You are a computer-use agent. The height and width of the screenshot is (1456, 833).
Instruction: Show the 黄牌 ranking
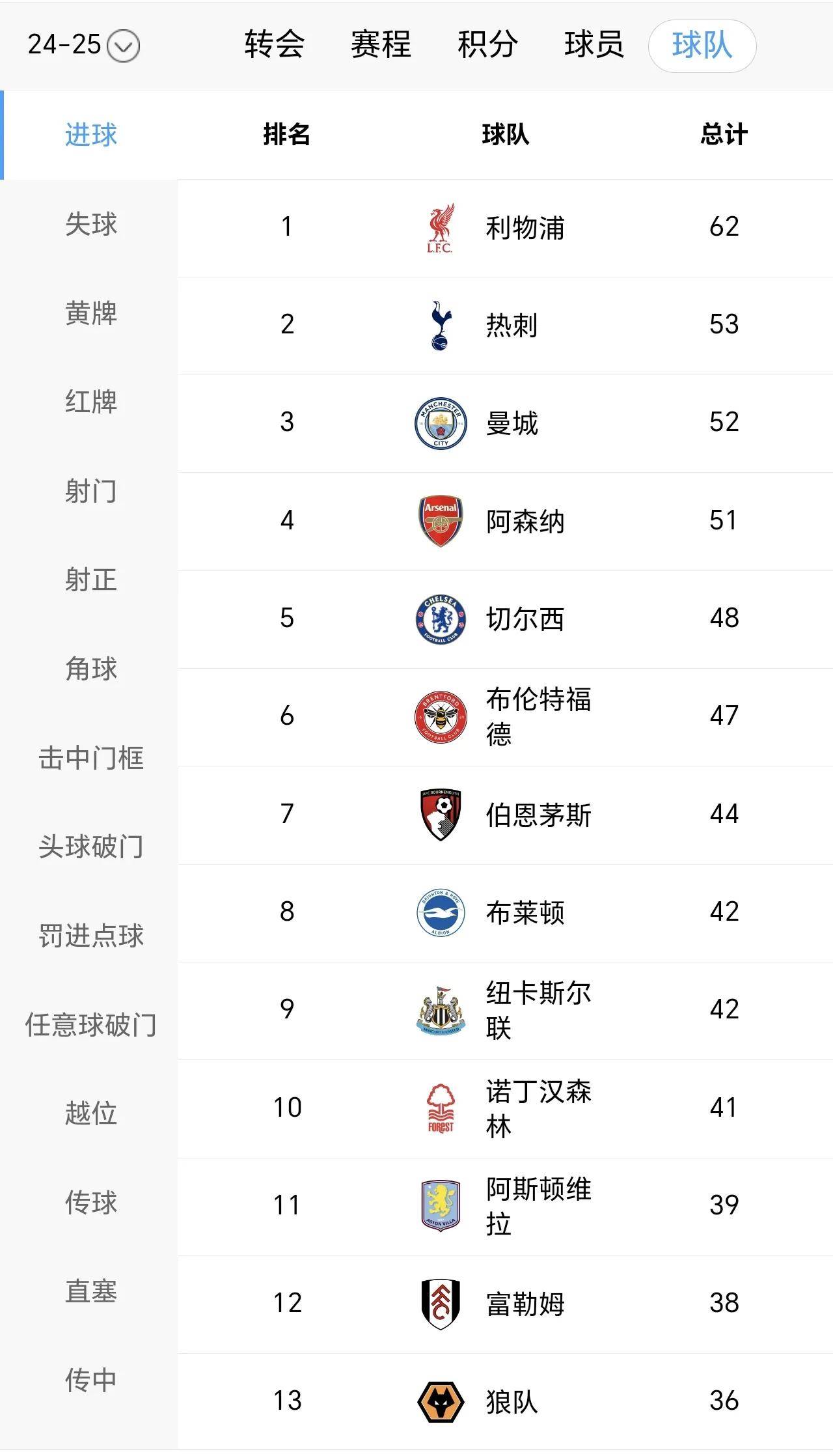click(x=90, y=313)
